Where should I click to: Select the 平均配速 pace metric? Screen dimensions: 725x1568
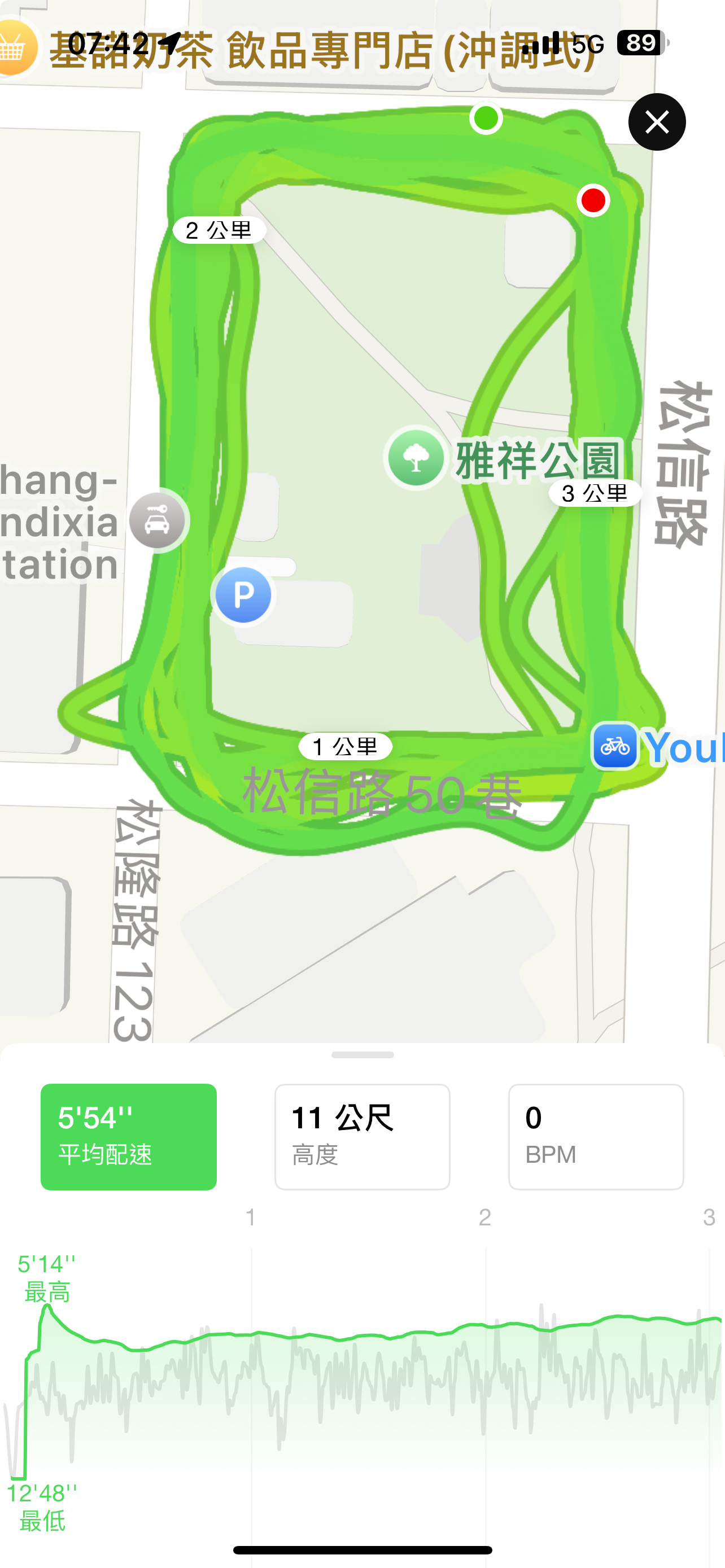tap(128, 1136)
